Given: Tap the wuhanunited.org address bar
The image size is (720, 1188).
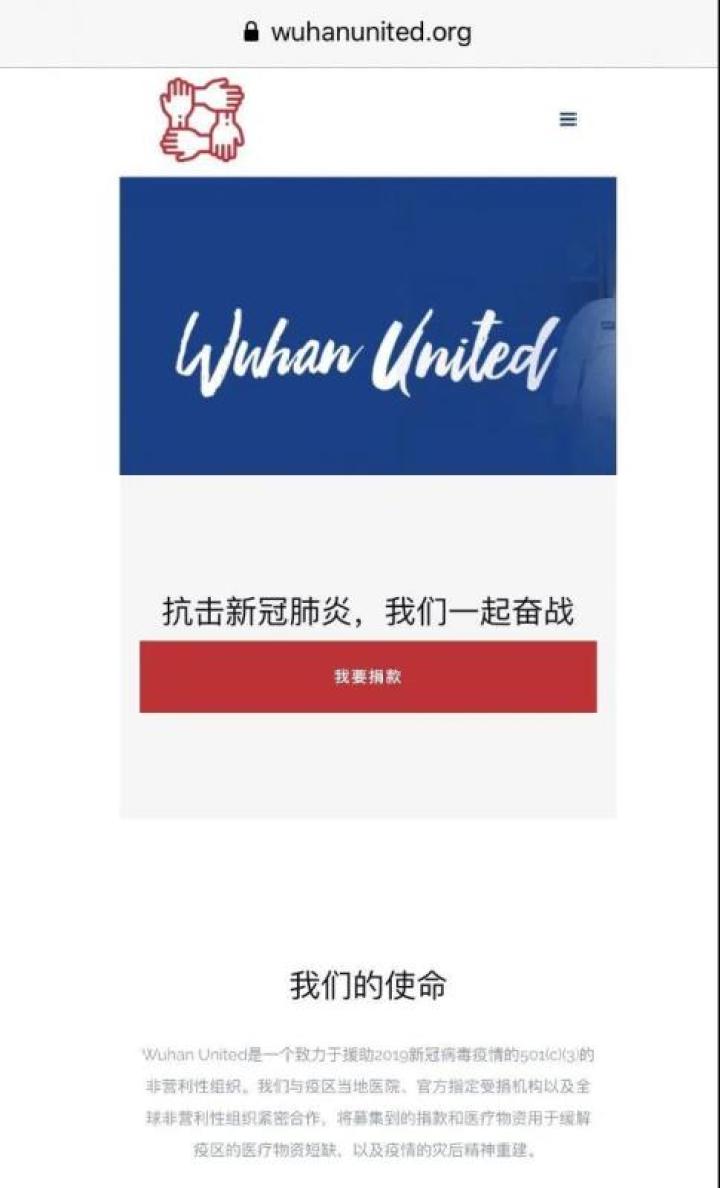Looking at the screenshot, I should tap(359, 32).
